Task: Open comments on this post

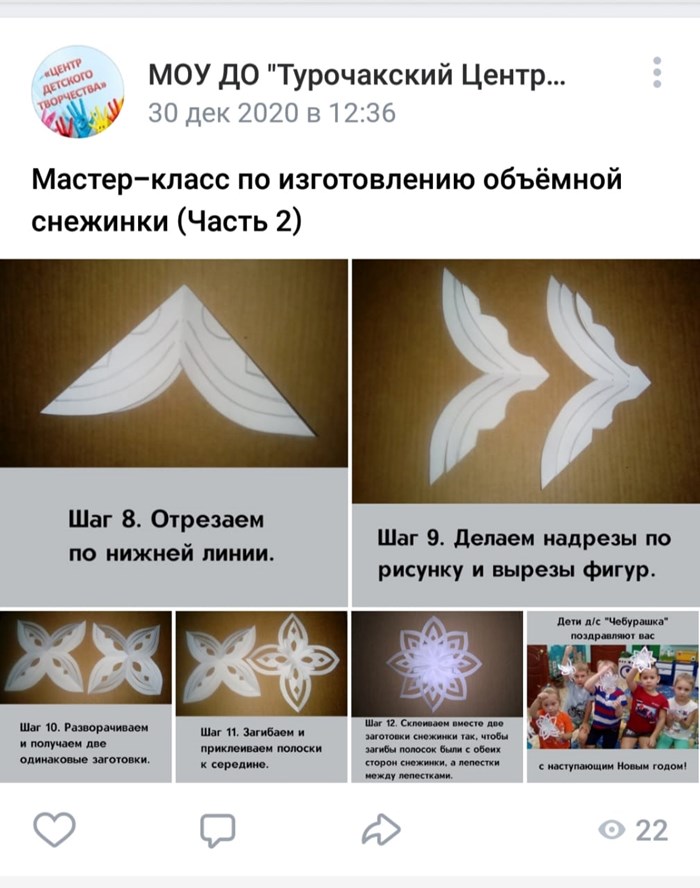Action: 217,829
